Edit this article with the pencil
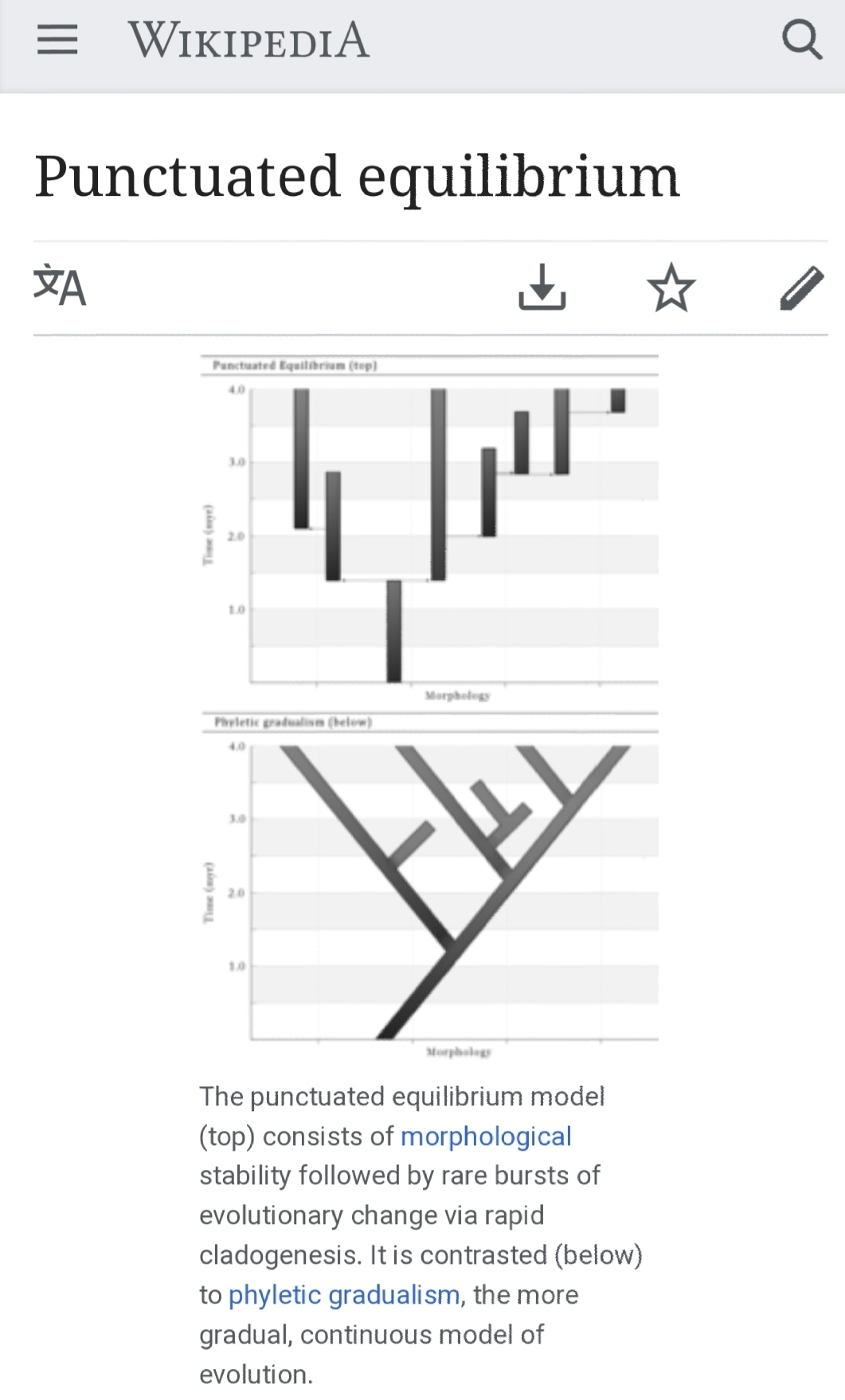 (802, 287)
